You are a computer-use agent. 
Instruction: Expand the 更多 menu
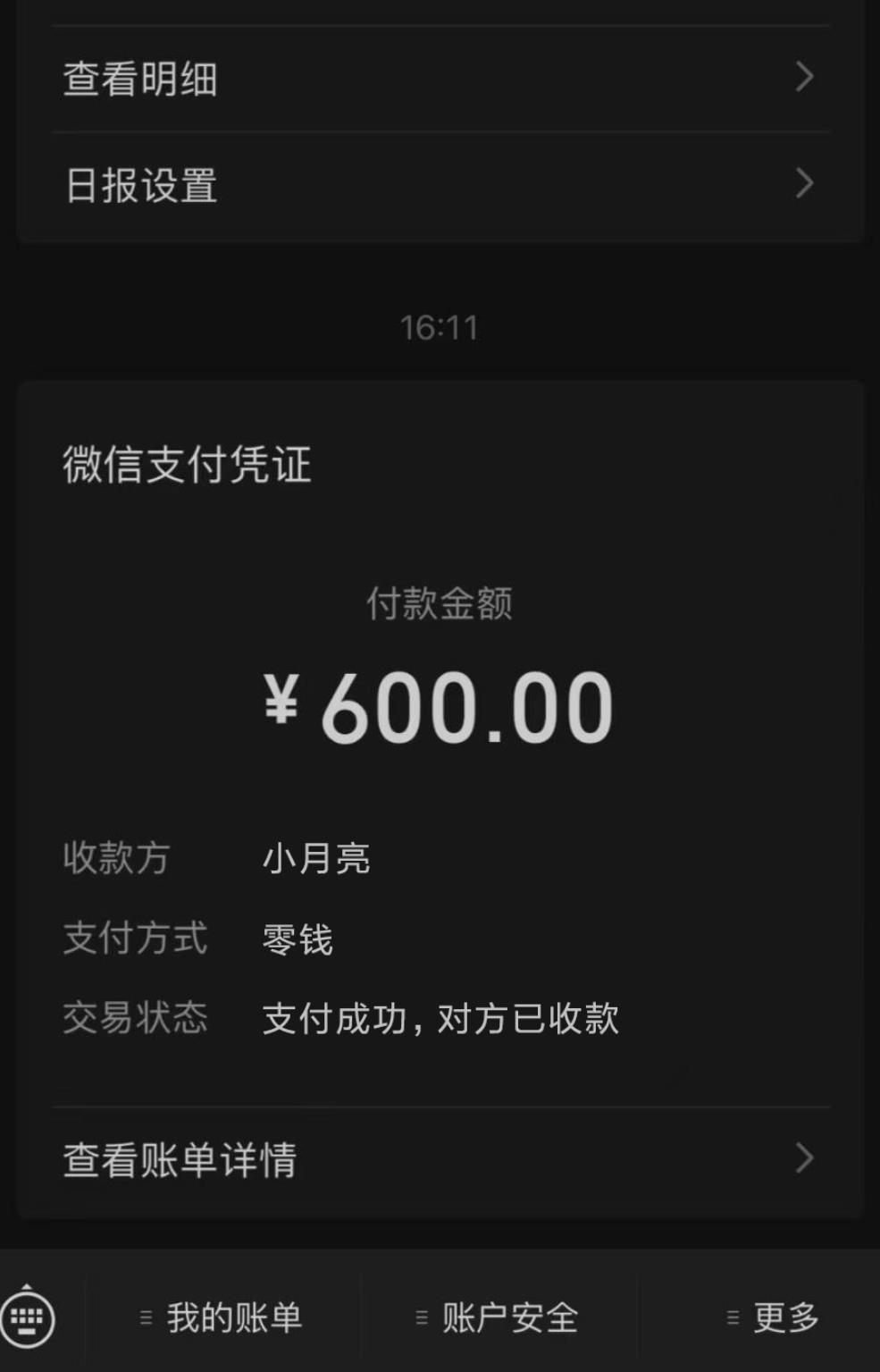coord(774,1317)
